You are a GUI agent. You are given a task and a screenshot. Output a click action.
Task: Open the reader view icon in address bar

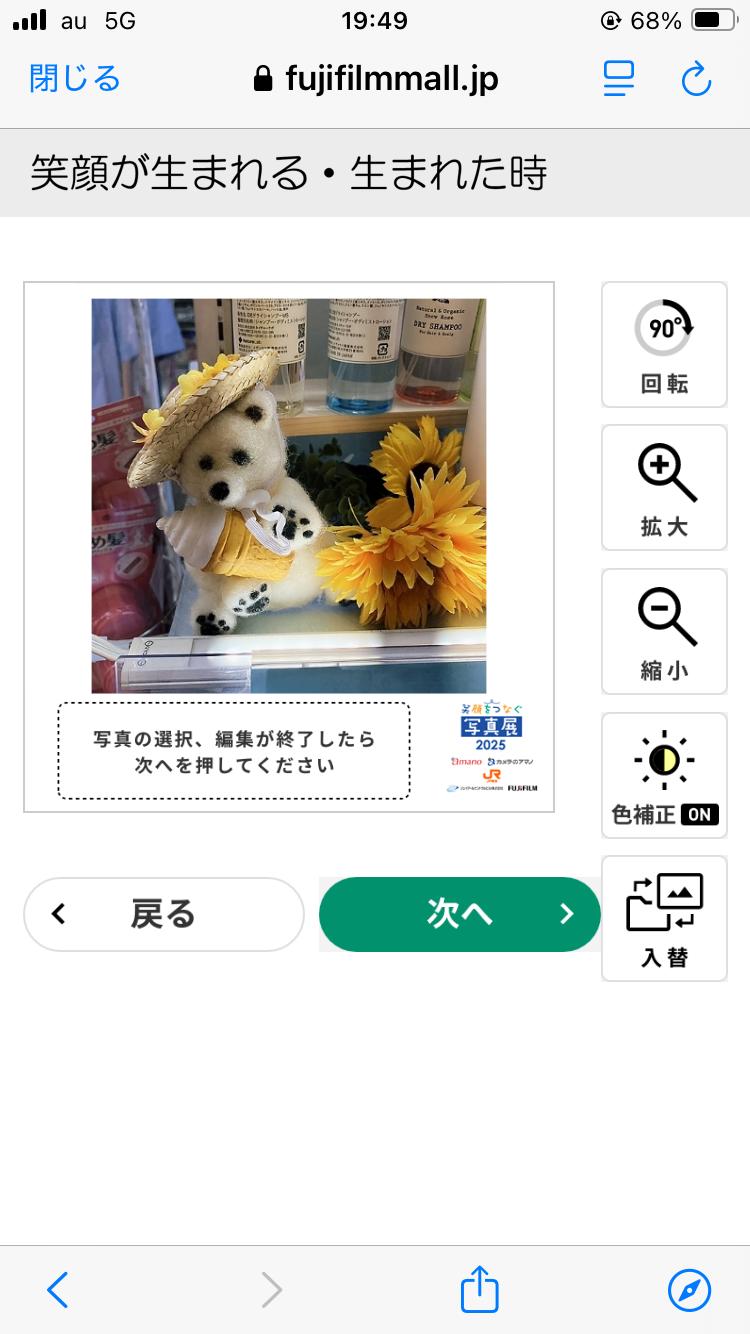[620, 79]
